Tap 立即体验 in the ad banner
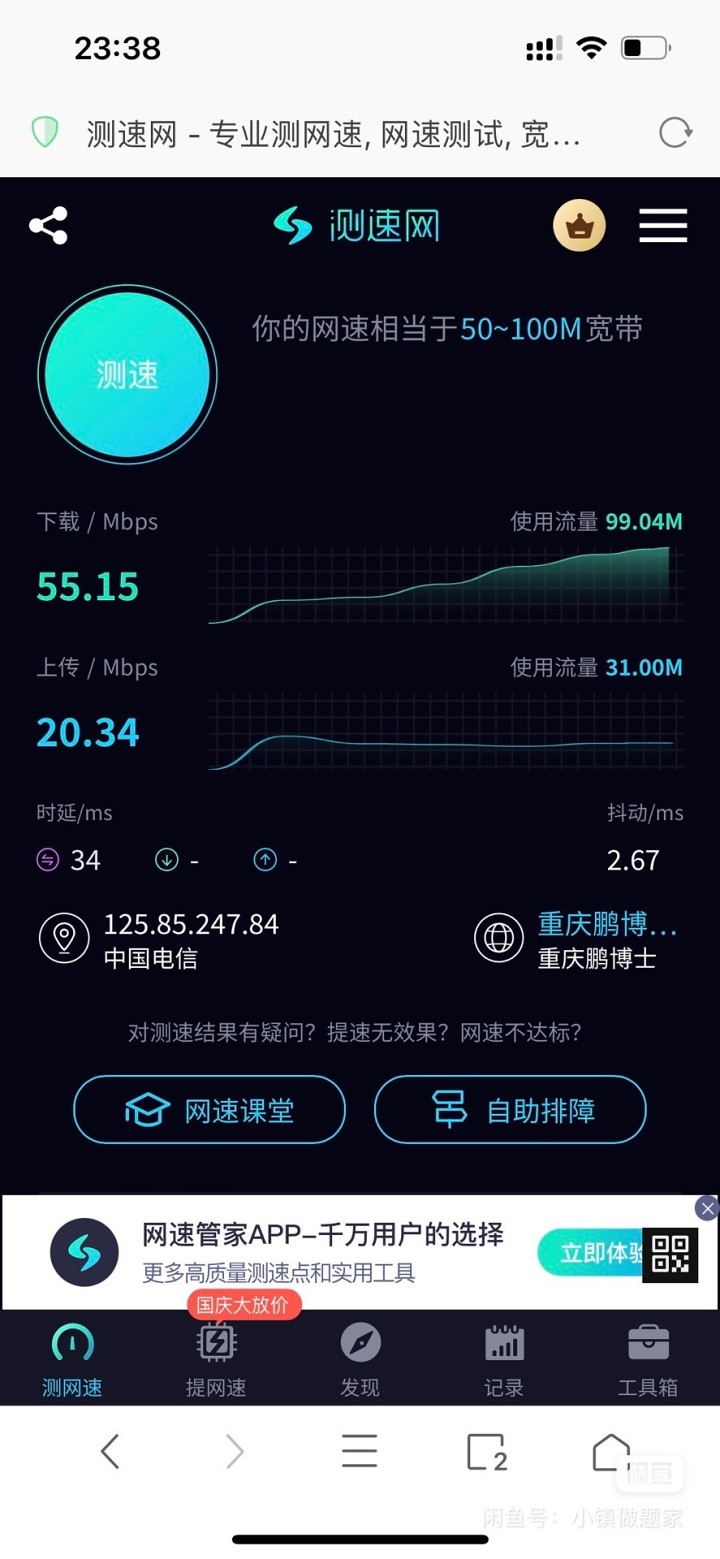Image resolution: width=720 pixels, height=1559 pixels. click(590, 1252)
